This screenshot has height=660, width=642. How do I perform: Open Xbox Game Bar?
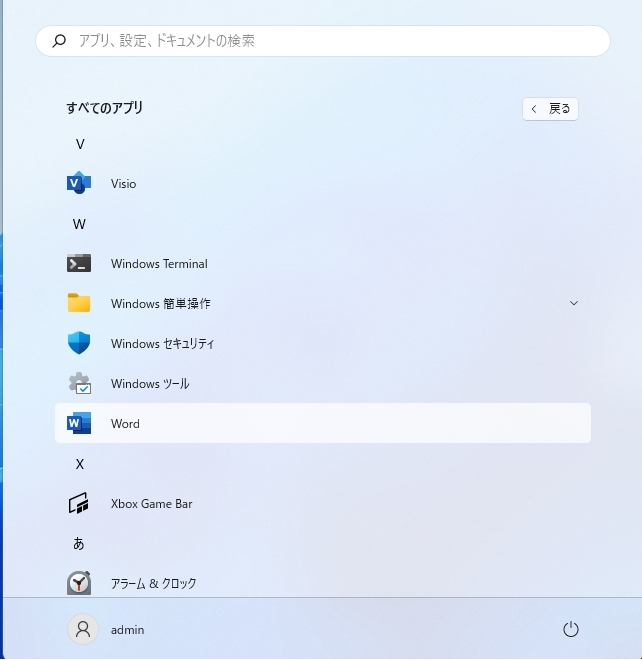[x=151, y=504]
